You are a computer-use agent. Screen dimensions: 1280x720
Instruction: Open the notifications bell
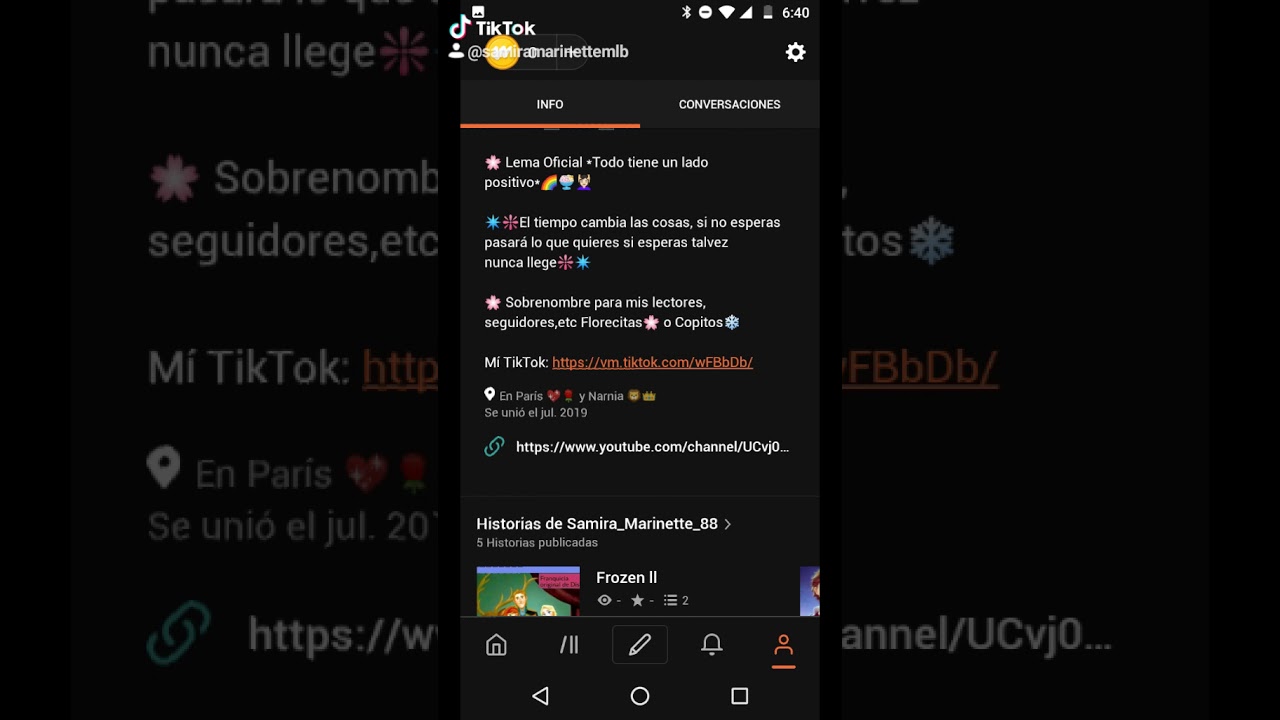[712, 645]
